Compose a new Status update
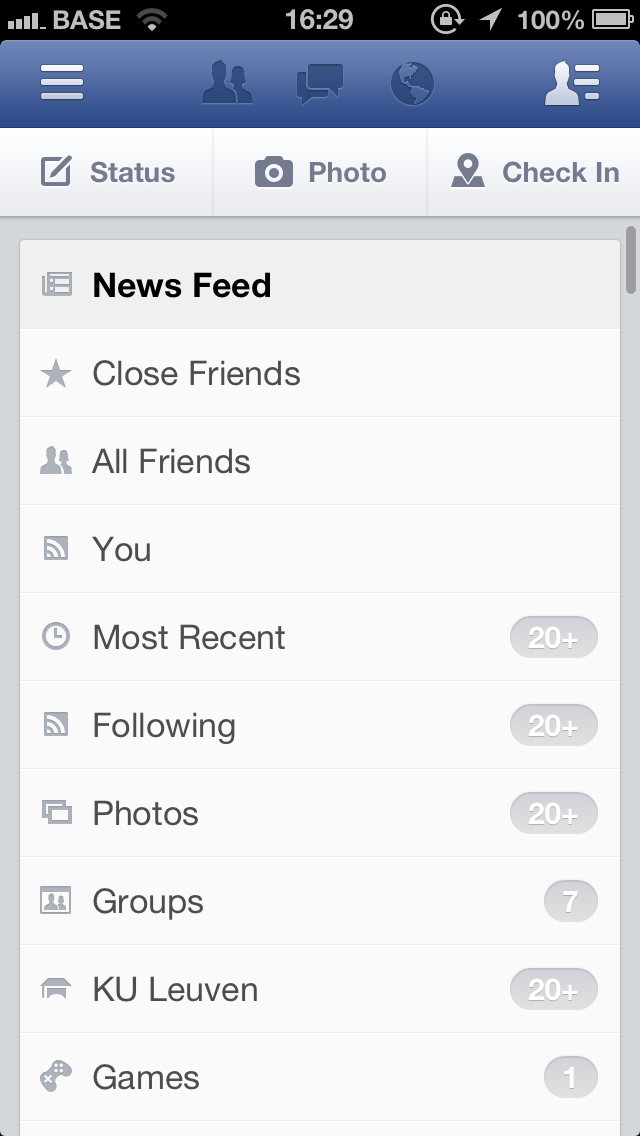The width and height of the screenshot is (640, 1136). tap(107, 172)
